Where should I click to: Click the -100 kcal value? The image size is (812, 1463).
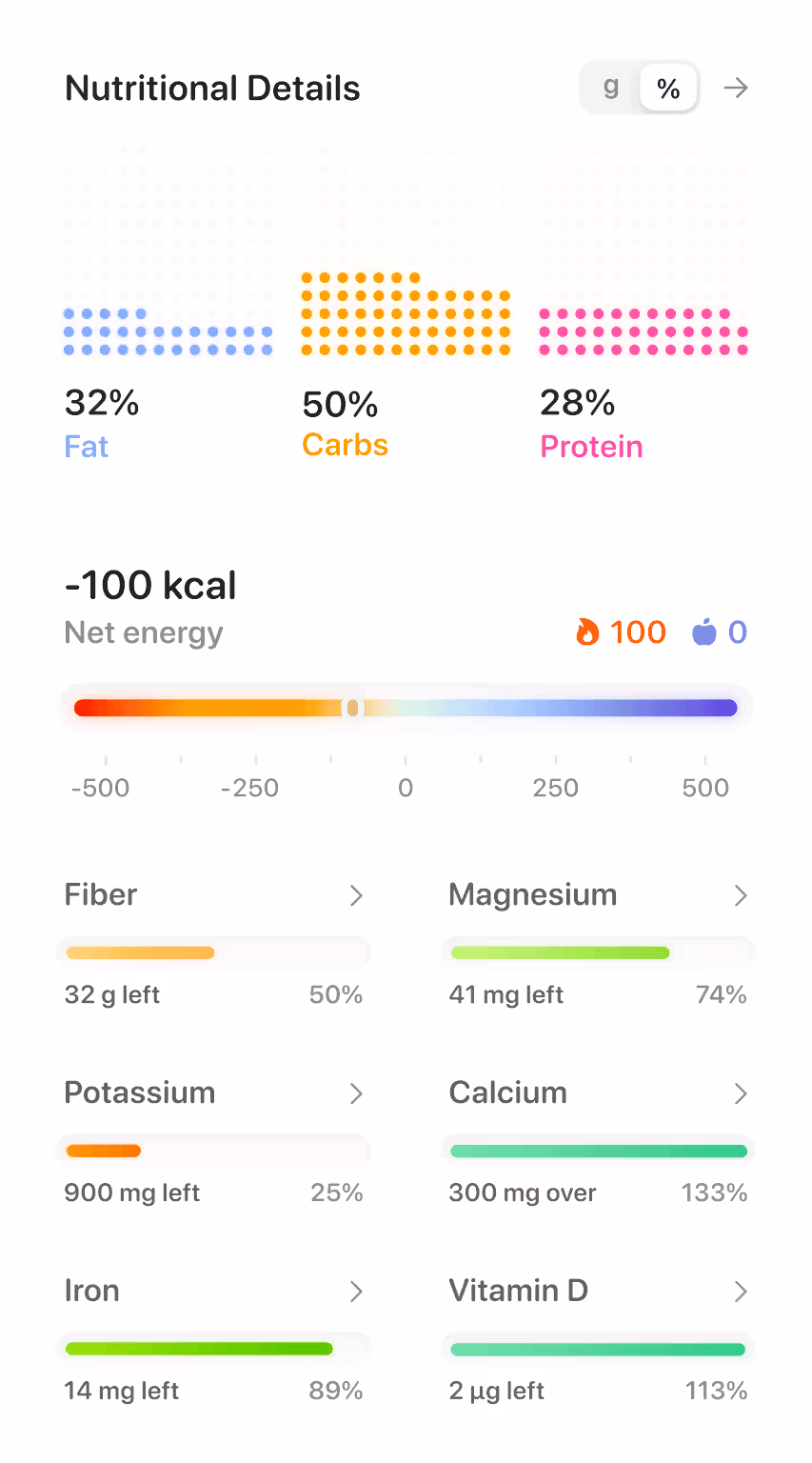[149, 584]
